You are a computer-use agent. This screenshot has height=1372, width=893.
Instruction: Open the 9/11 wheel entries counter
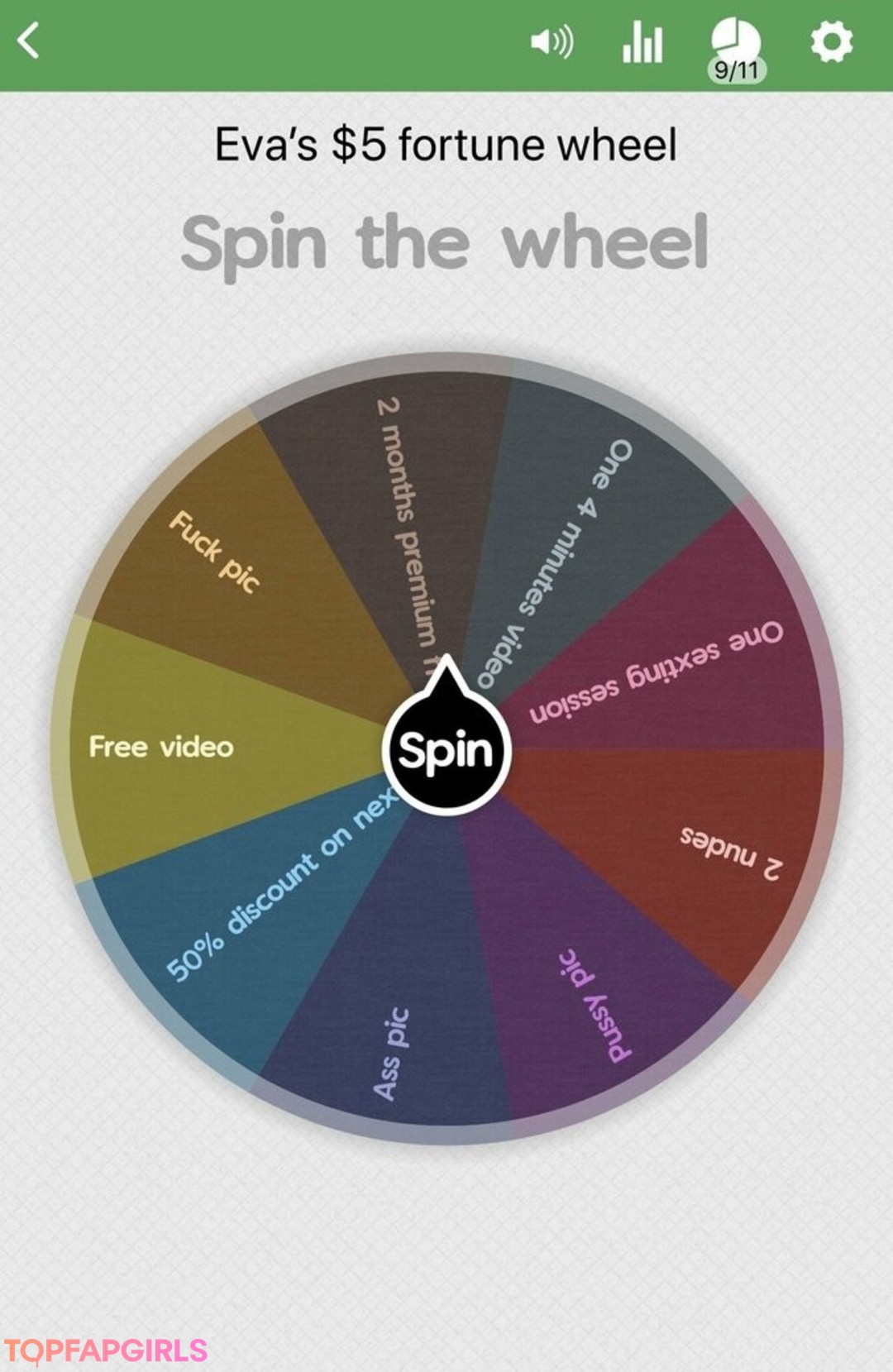click(x=735, y=48)
